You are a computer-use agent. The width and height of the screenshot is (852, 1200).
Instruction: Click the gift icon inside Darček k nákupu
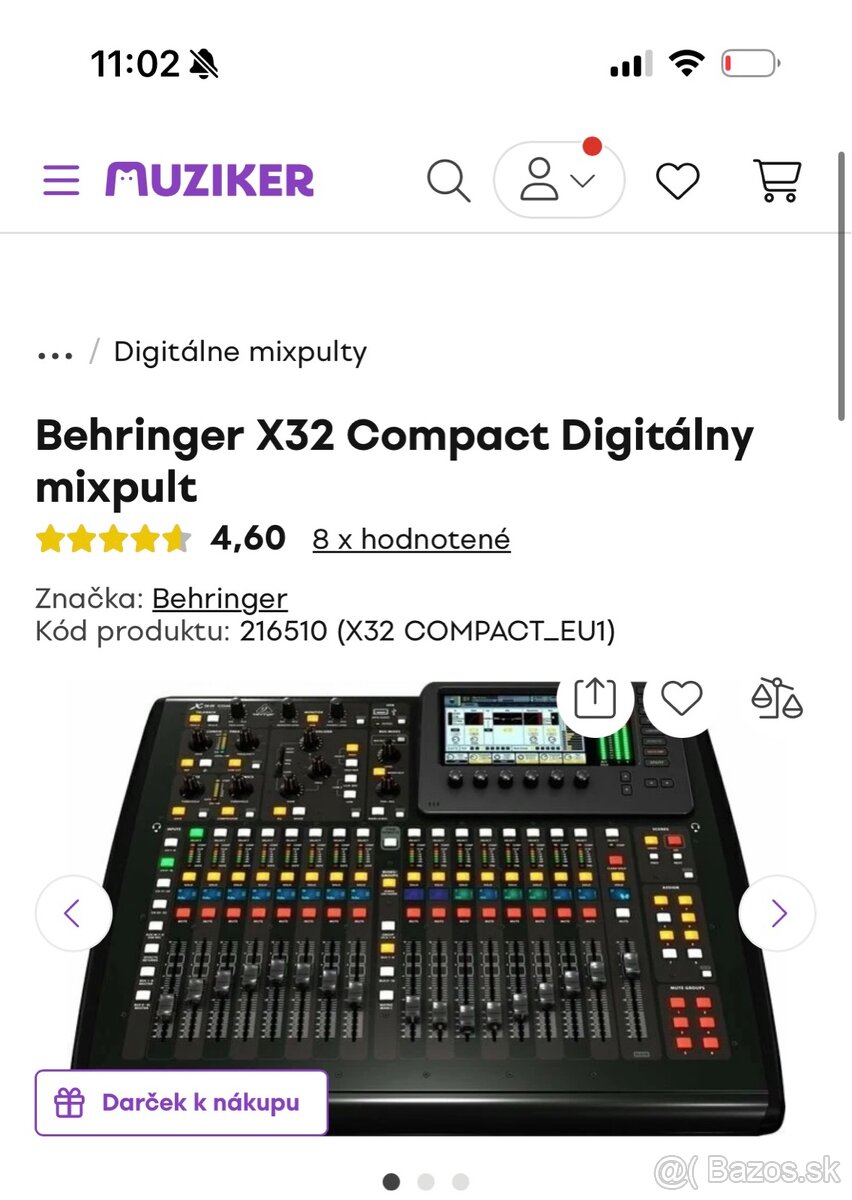[x=68, y=1102]
